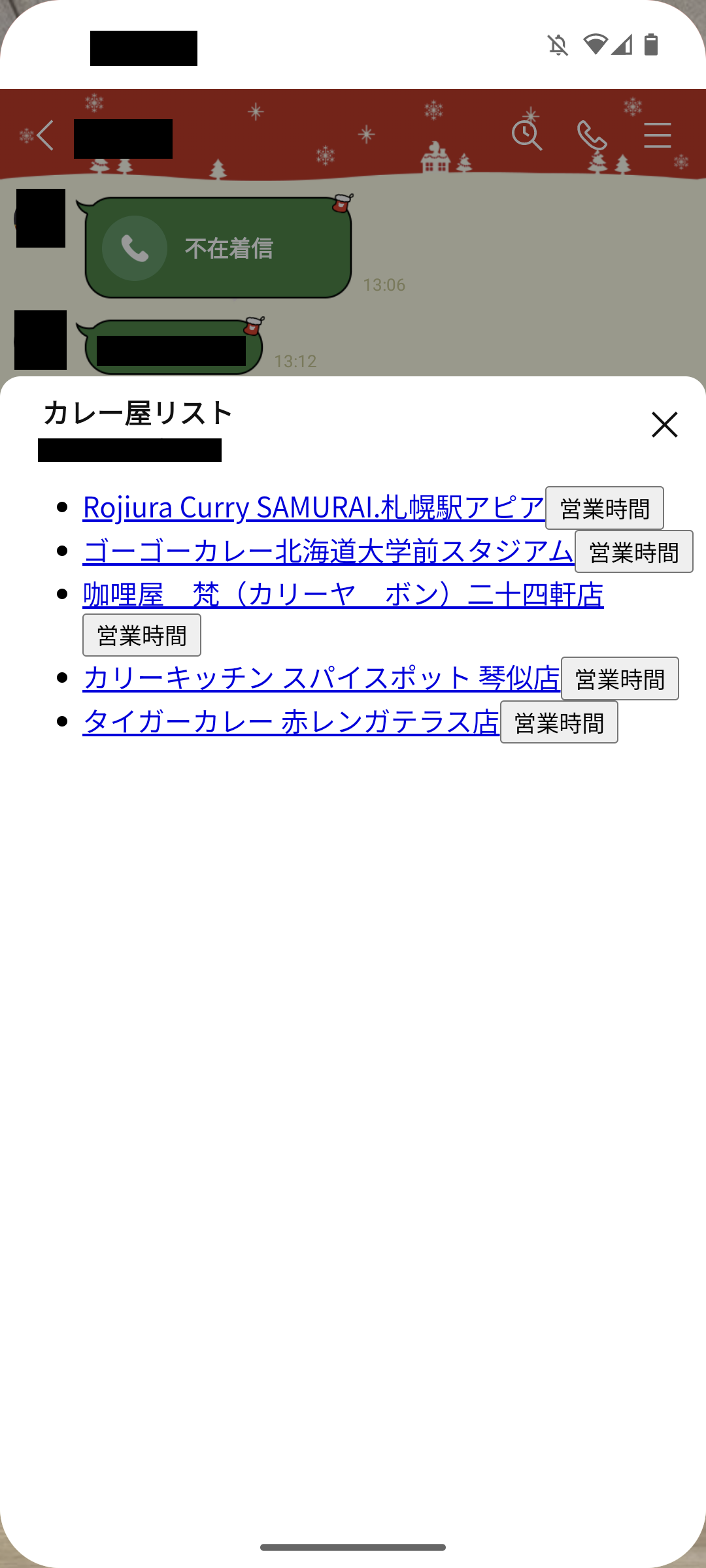706x1568 pixels.
Task: Show 営業時間 for 咖哩屋 梵
Action: click(x=142, y=635)
